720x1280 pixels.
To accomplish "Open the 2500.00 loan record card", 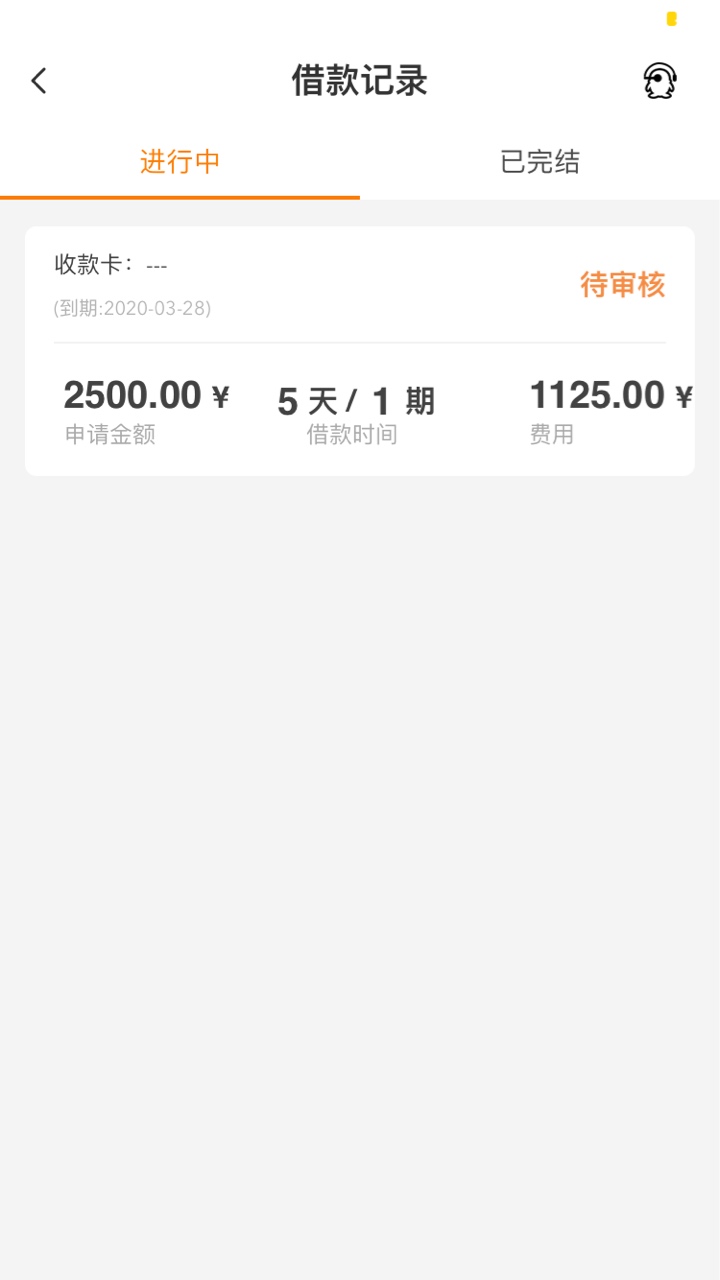I will click(360, 351).
